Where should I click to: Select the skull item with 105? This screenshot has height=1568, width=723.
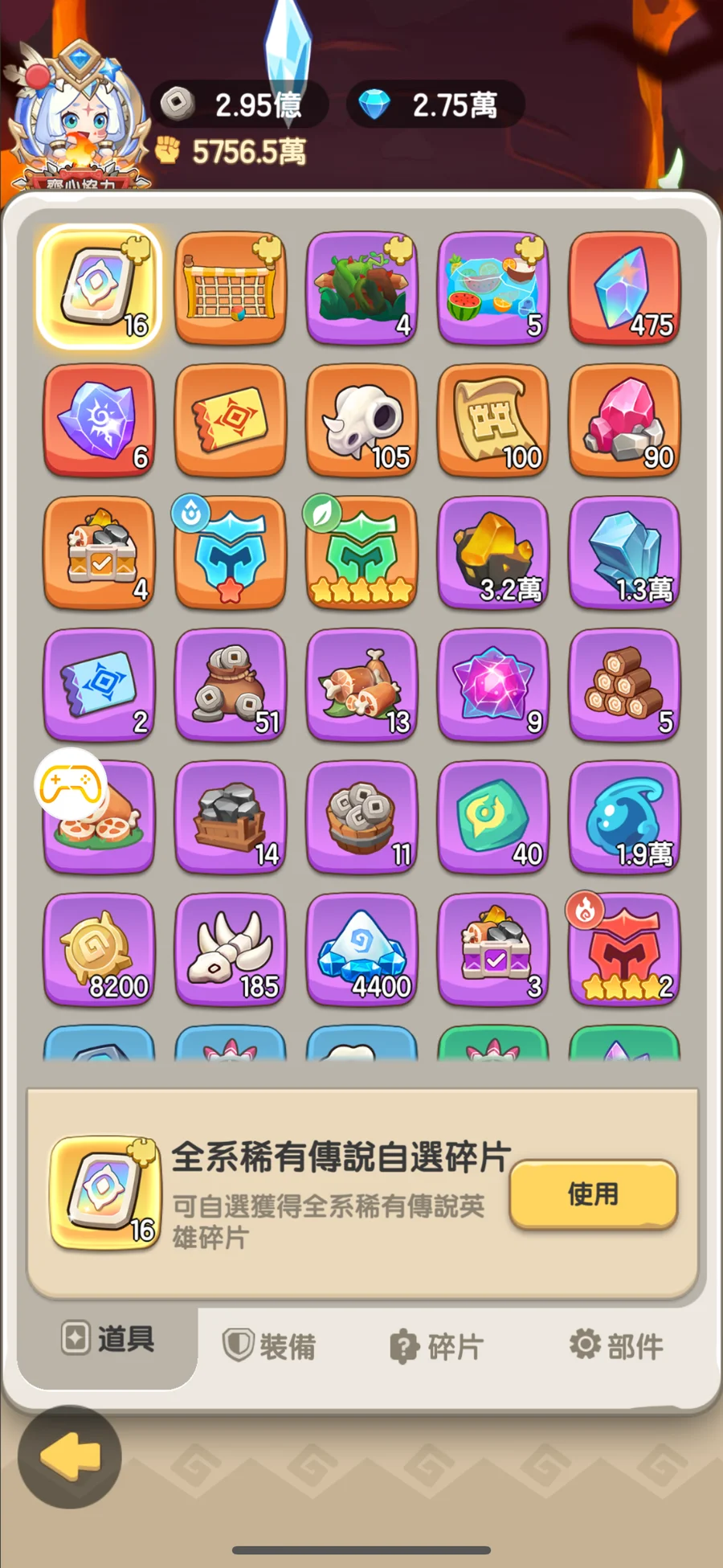coord(361,420)
